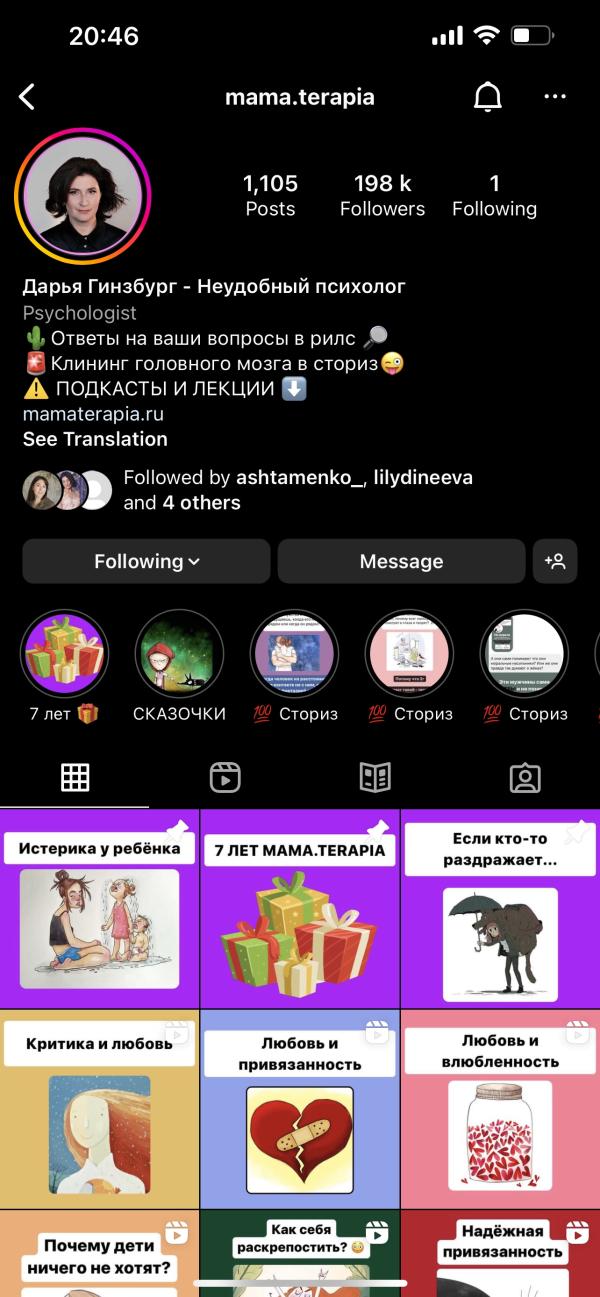Send a message via the Message button

tap(401, 561)
